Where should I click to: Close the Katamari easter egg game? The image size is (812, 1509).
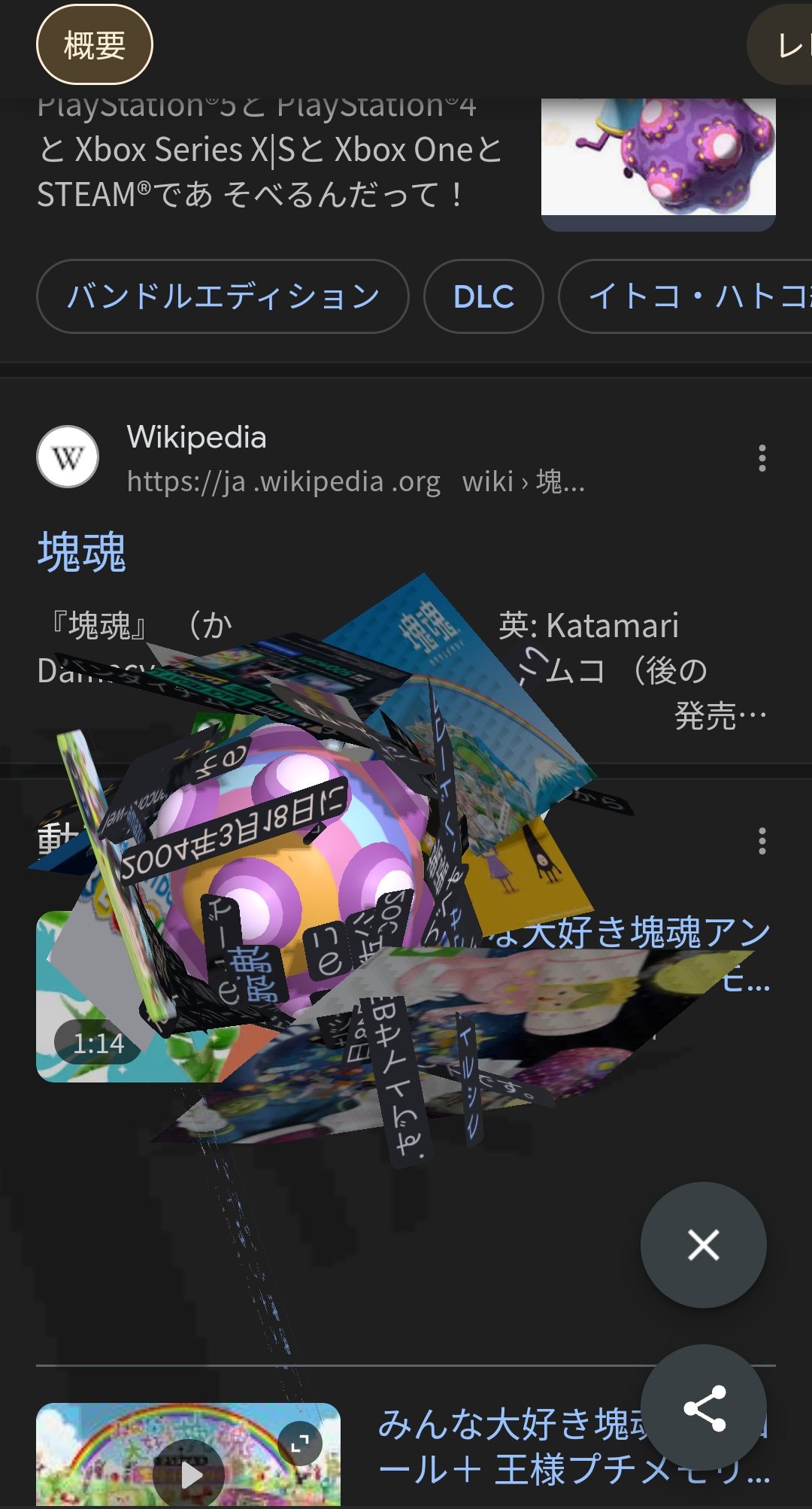[x=703, y=1245]
